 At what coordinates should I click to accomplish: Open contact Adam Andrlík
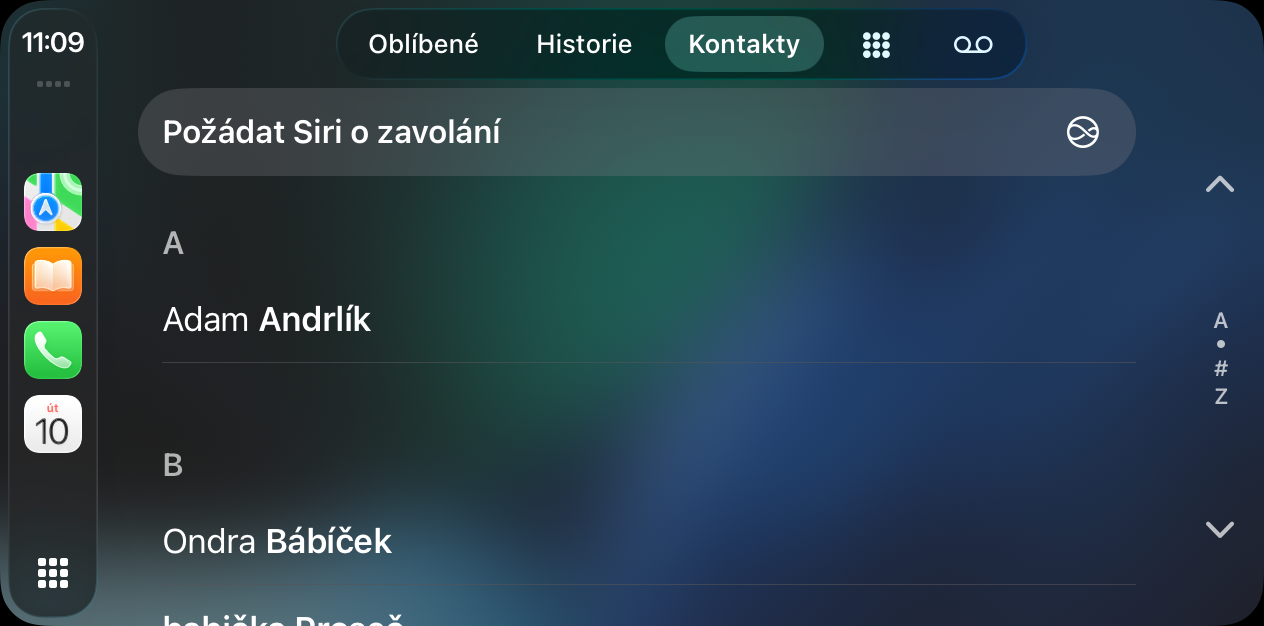(648, 320)
